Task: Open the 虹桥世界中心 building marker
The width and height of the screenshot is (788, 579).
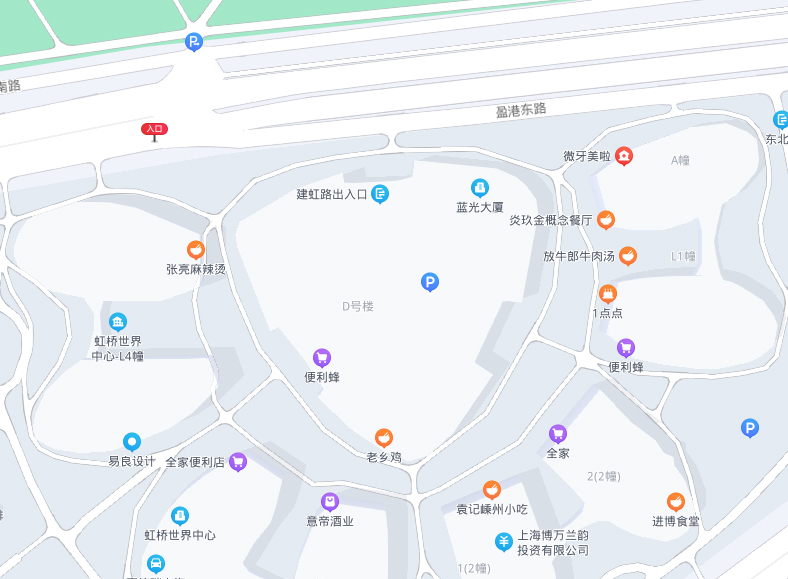Action: click(180, 516)
